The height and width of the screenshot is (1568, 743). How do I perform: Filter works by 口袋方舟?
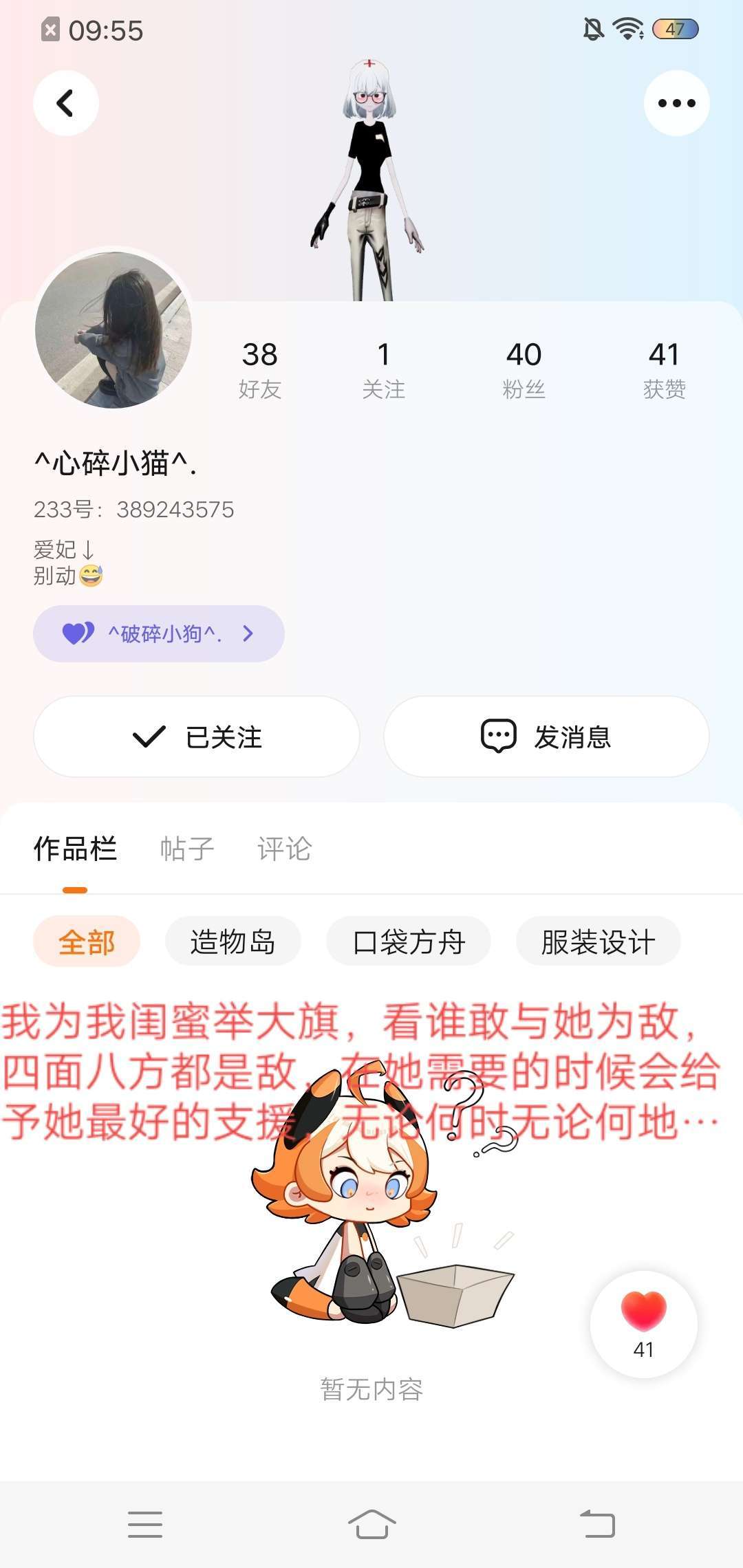[409, 941]
